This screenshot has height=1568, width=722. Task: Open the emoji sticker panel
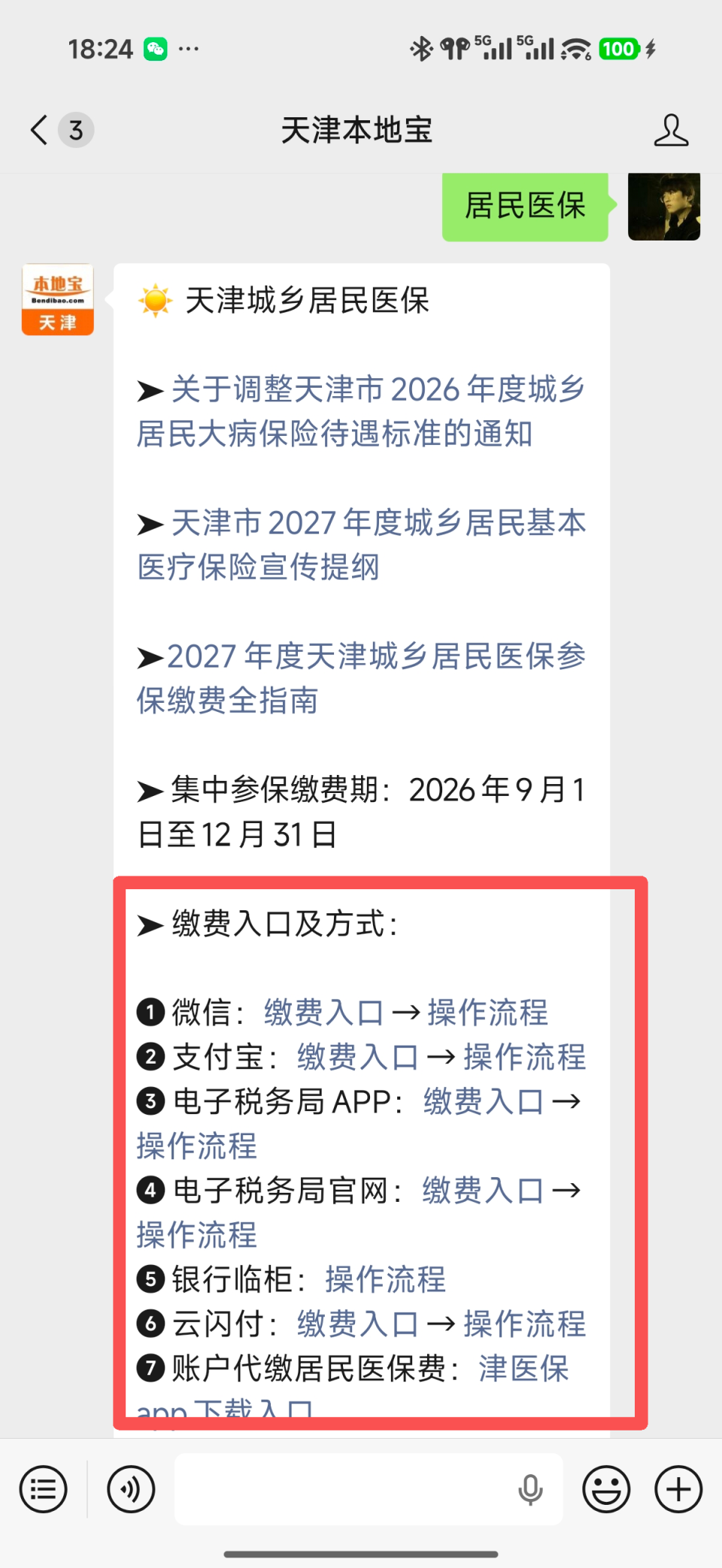pos(606,1489)
